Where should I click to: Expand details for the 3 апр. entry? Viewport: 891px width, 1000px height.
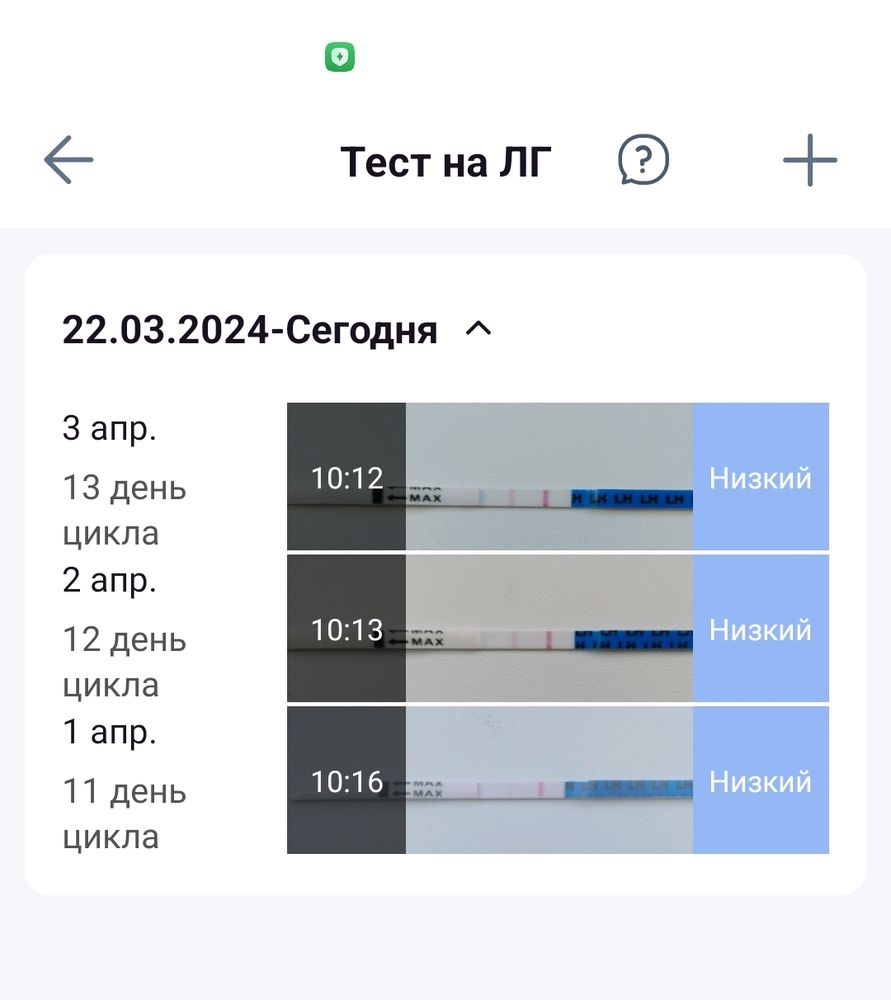pos(110,428)
